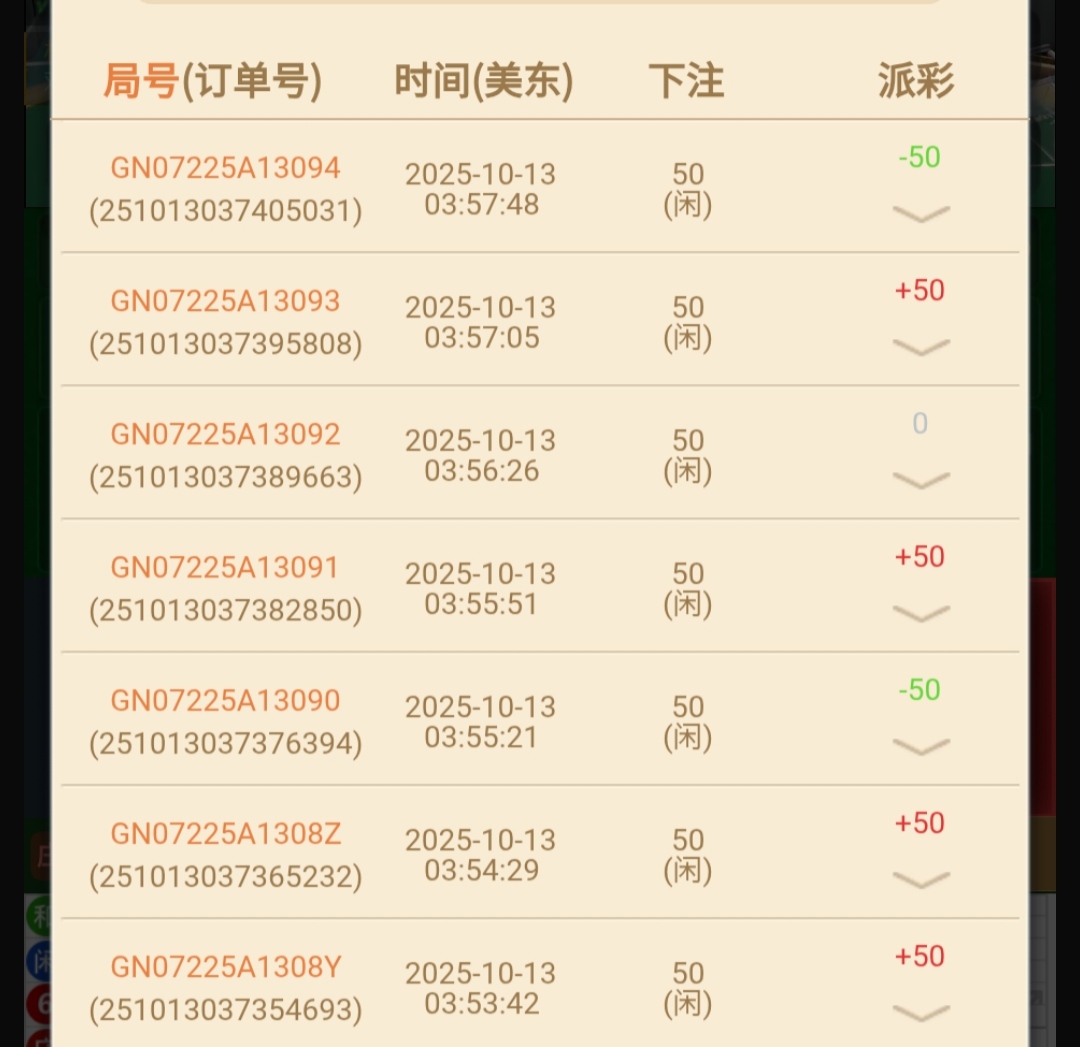The width and height of the screenshot is (1080, 1047).
Task: Expand details for round GN07225A1308Y
Action: pos(920,1011)
